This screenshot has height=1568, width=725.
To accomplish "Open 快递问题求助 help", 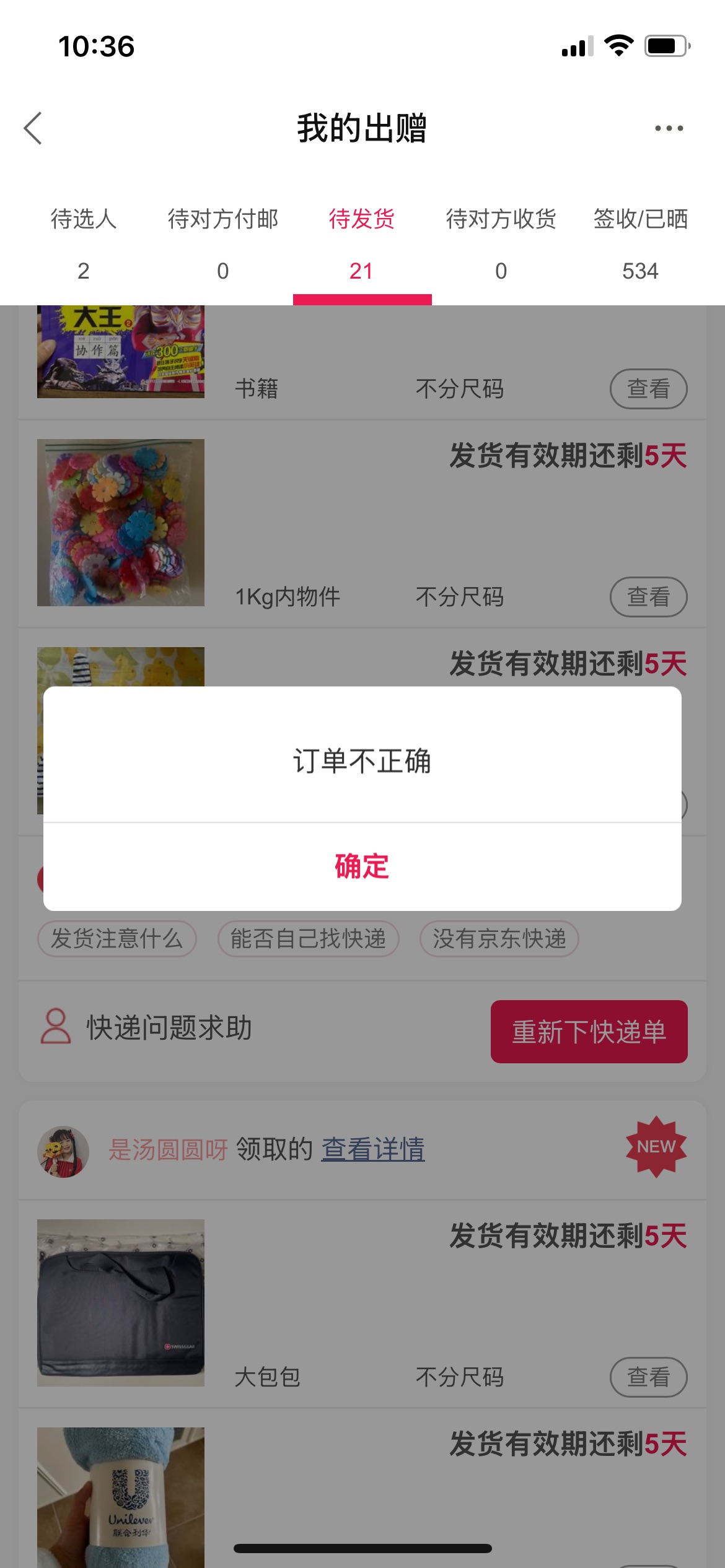I will click(x=146, y=1027).
